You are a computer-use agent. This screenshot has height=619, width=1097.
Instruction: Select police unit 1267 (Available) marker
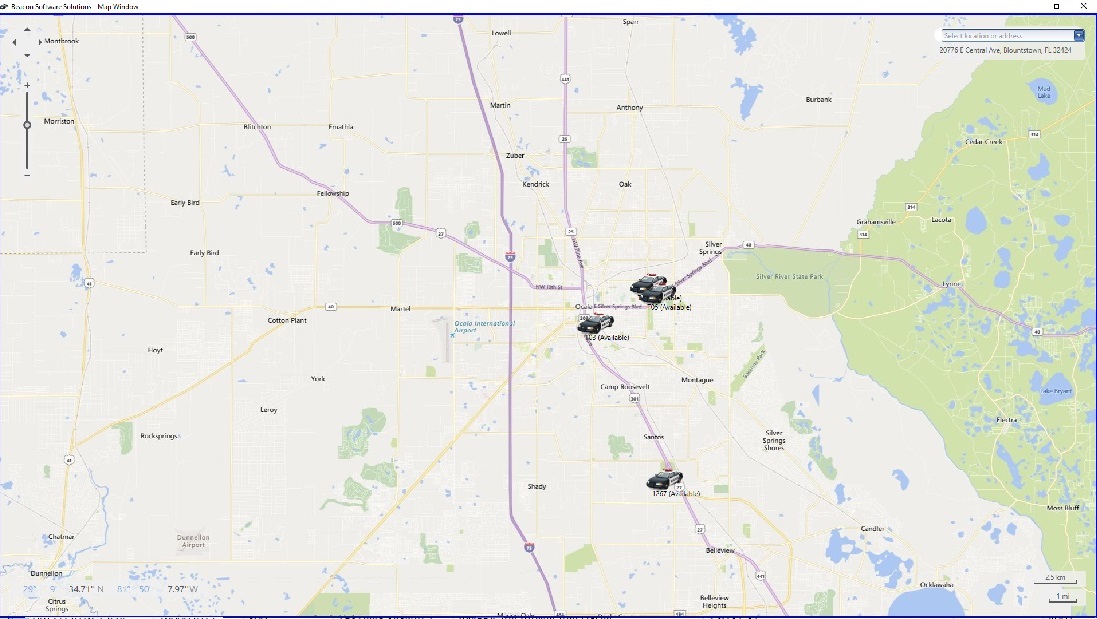click(x=664, y=480)
